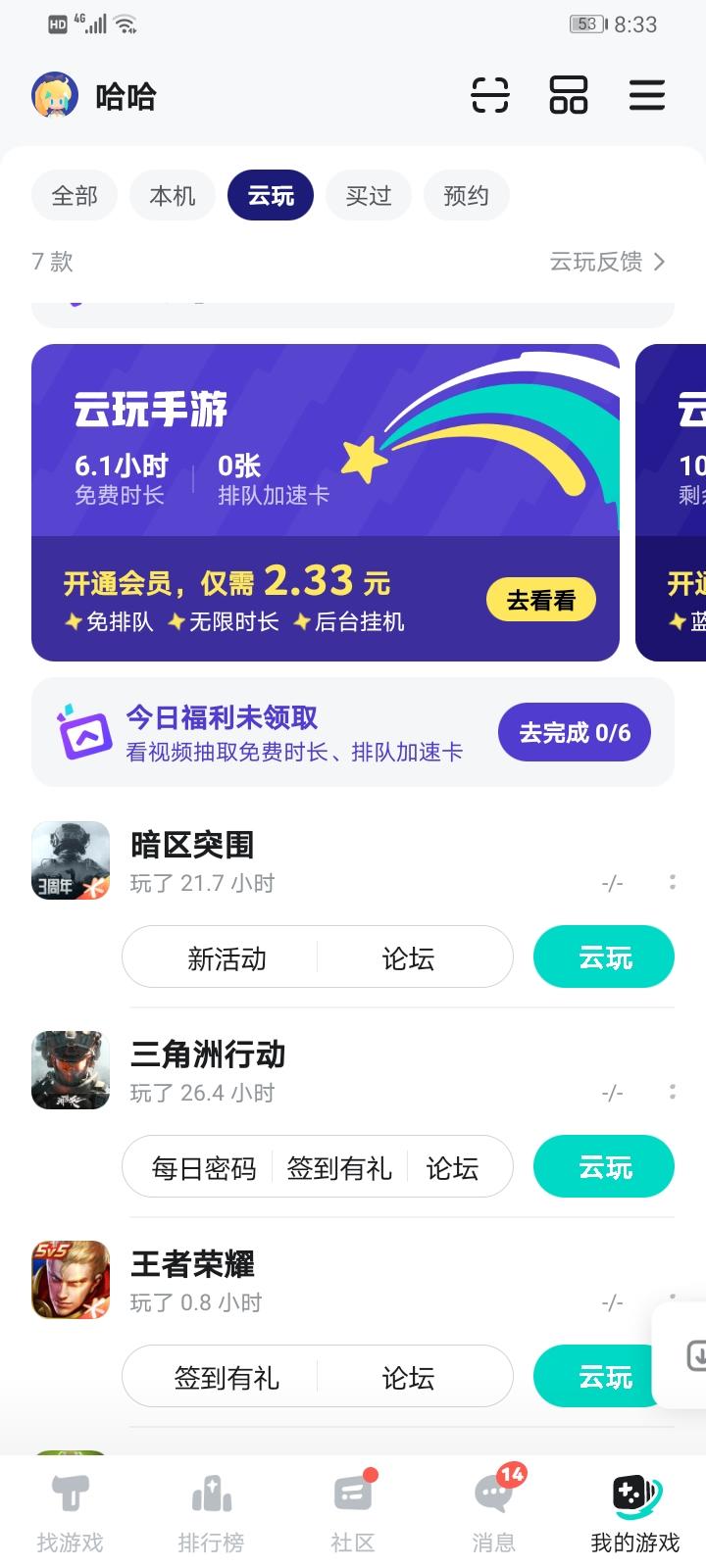Launch 云玩 for 三角洲行动
The image size is (706, 1568).
pyautogui.click(x=603, y=1167)
